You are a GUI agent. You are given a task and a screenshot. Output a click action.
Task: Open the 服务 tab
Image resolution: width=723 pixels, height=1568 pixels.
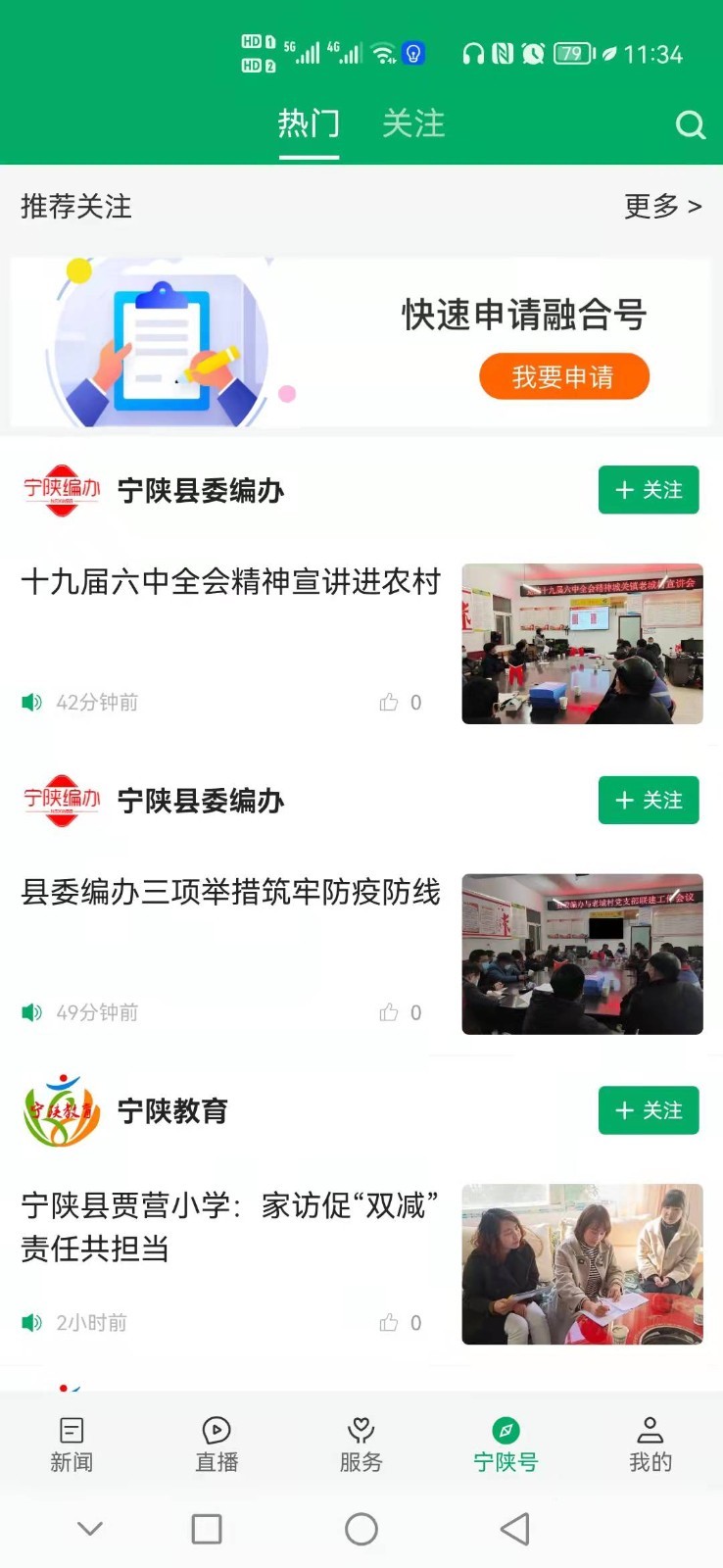[x=361, y=1444]
